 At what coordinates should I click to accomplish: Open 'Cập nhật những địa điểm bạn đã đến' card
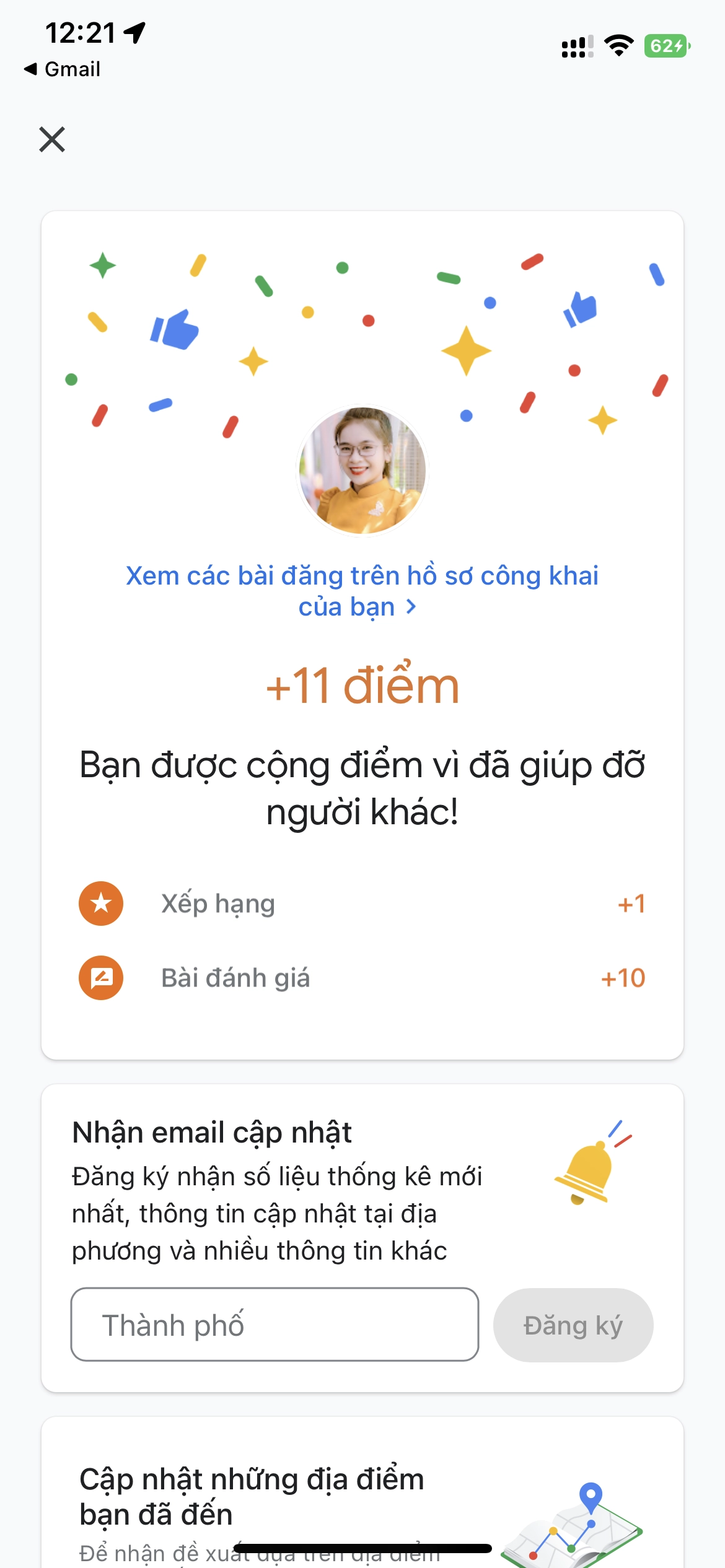pos(252,1496)
